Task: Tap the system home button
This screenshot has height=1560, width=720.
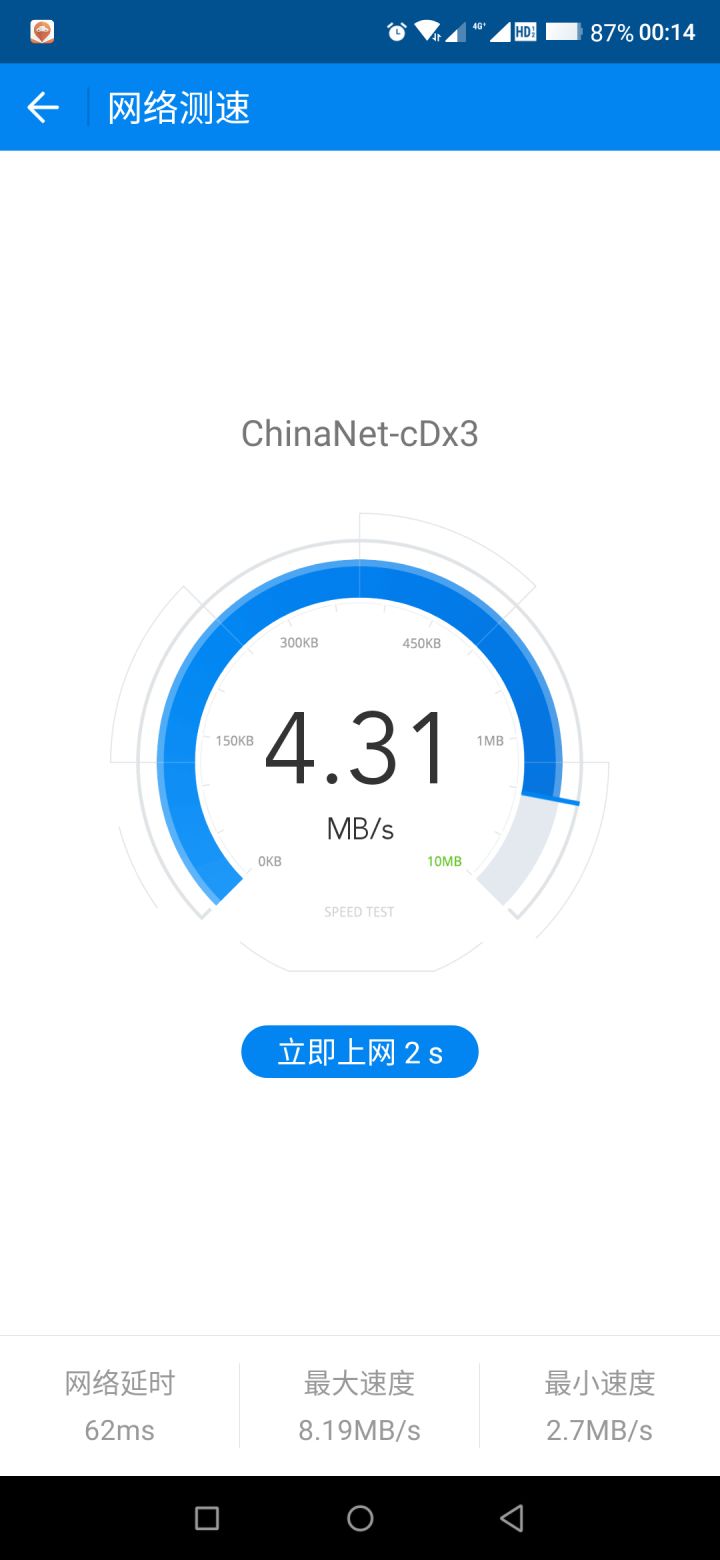Action: click(360, 1519)
